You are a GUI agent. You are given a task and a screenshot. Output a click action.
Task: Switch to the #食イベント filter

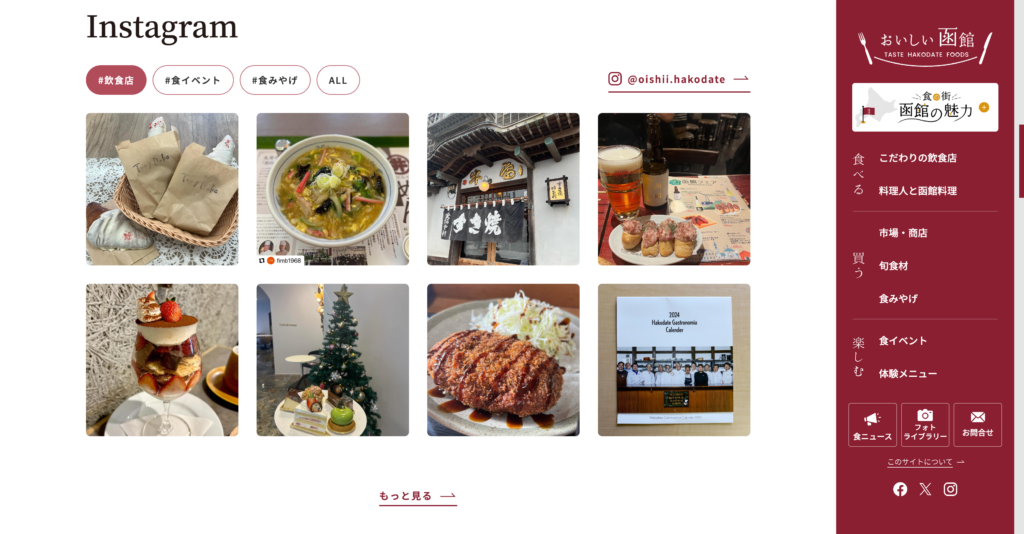193,80
